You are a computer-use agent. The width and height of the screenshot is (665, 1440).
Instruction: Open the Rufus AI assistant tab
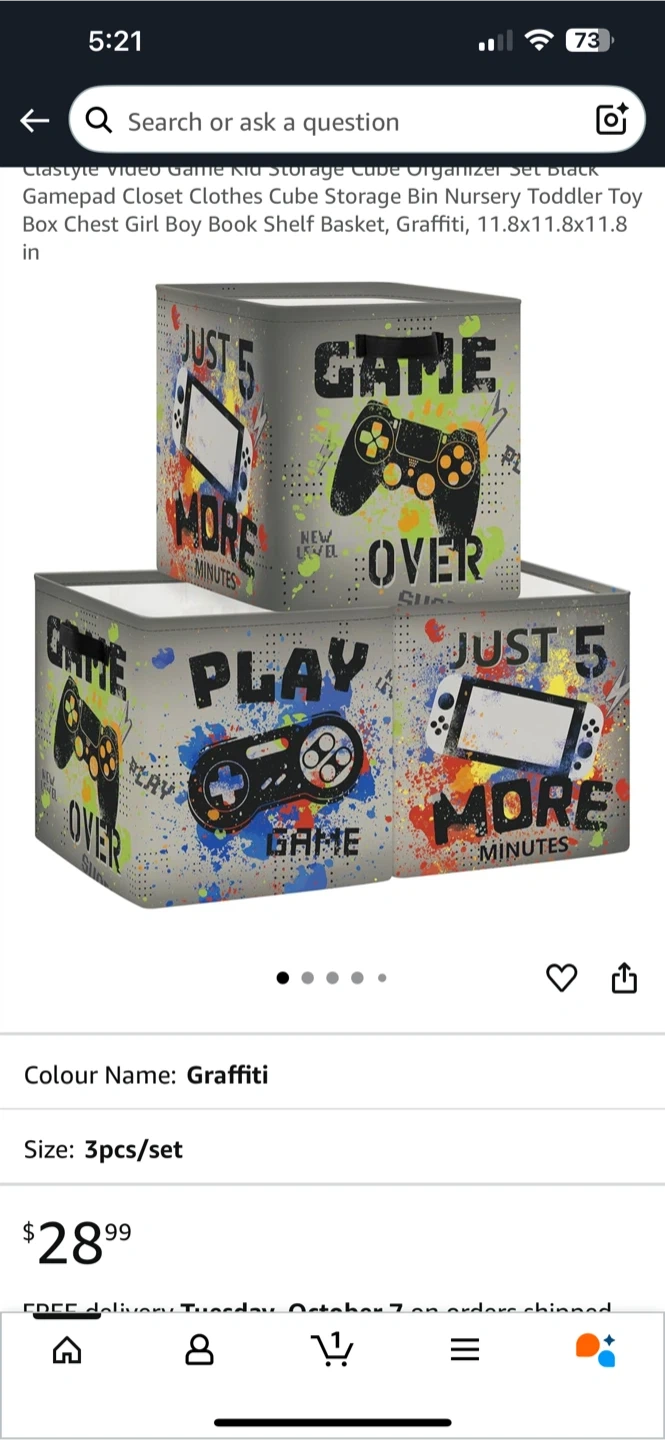(596, 1349)
